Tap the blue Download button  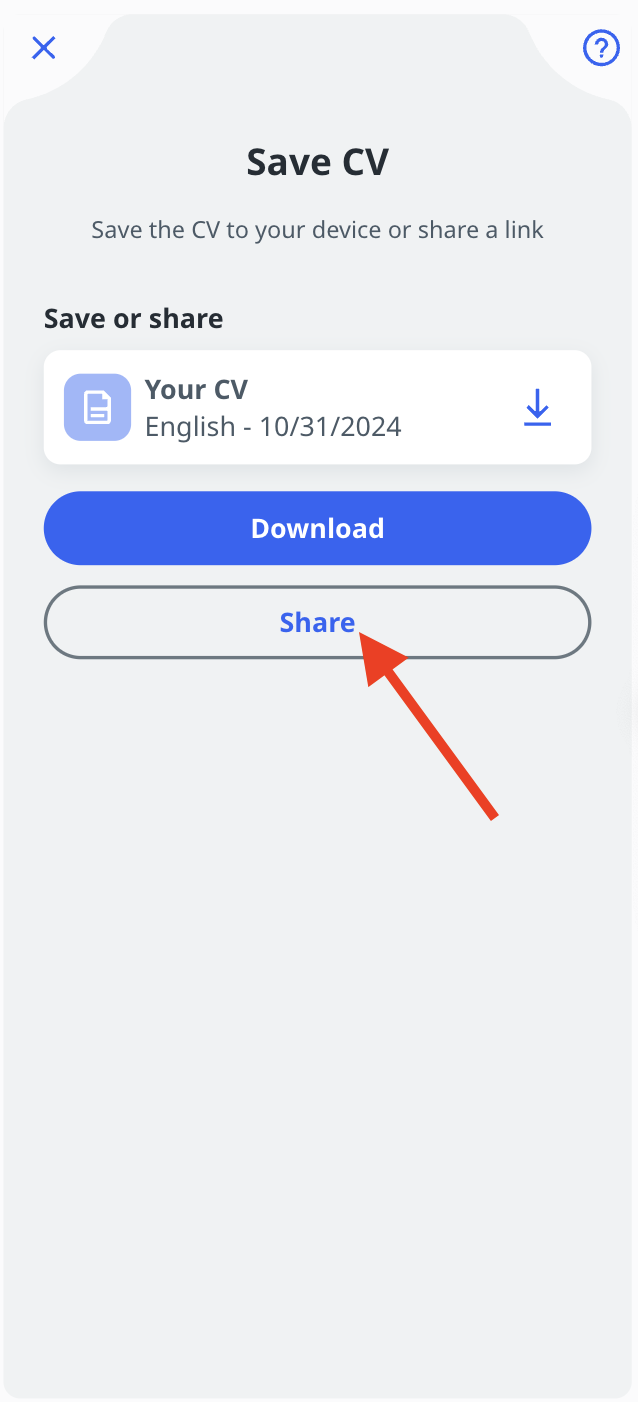317,528
